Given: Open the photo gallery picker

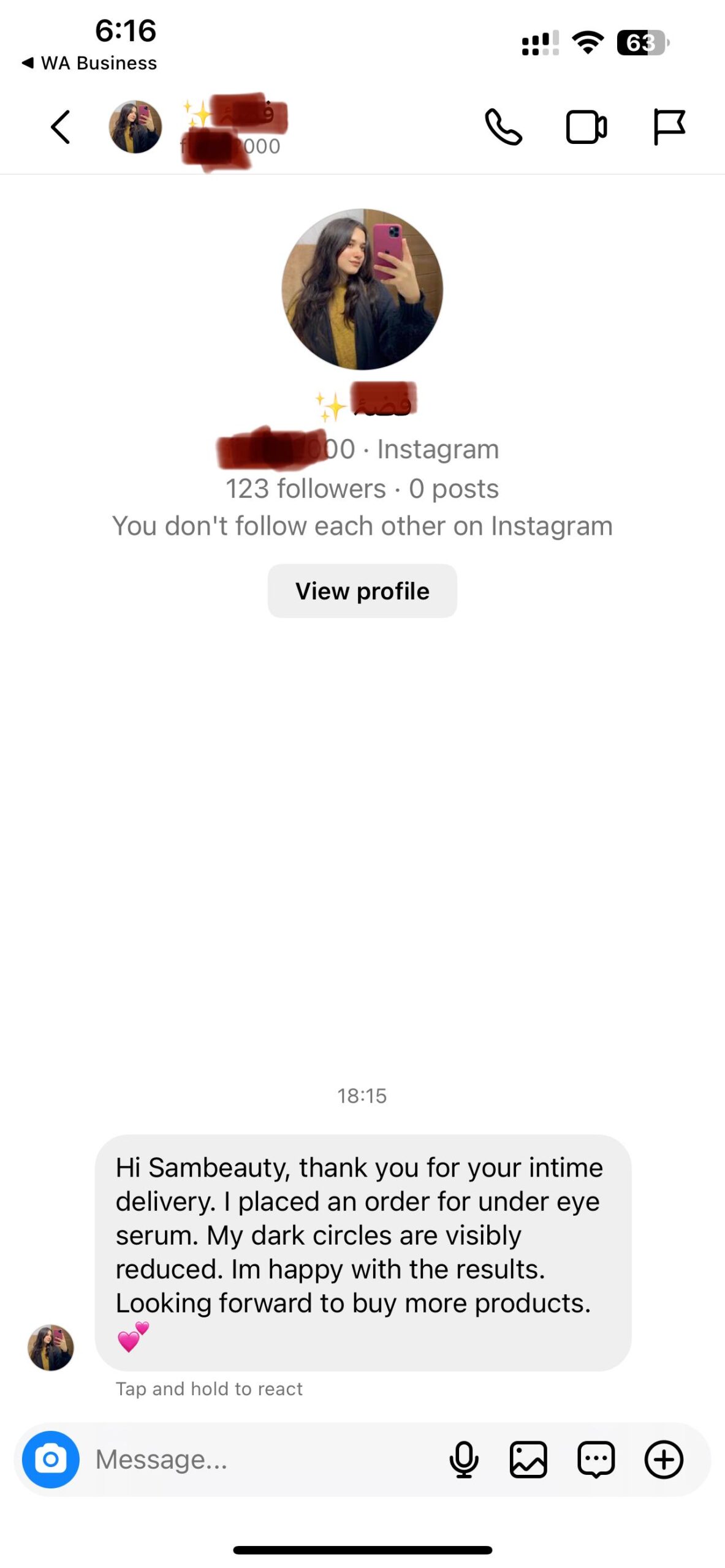Looking at the screenshot, I should click(x=528, y=1460).
